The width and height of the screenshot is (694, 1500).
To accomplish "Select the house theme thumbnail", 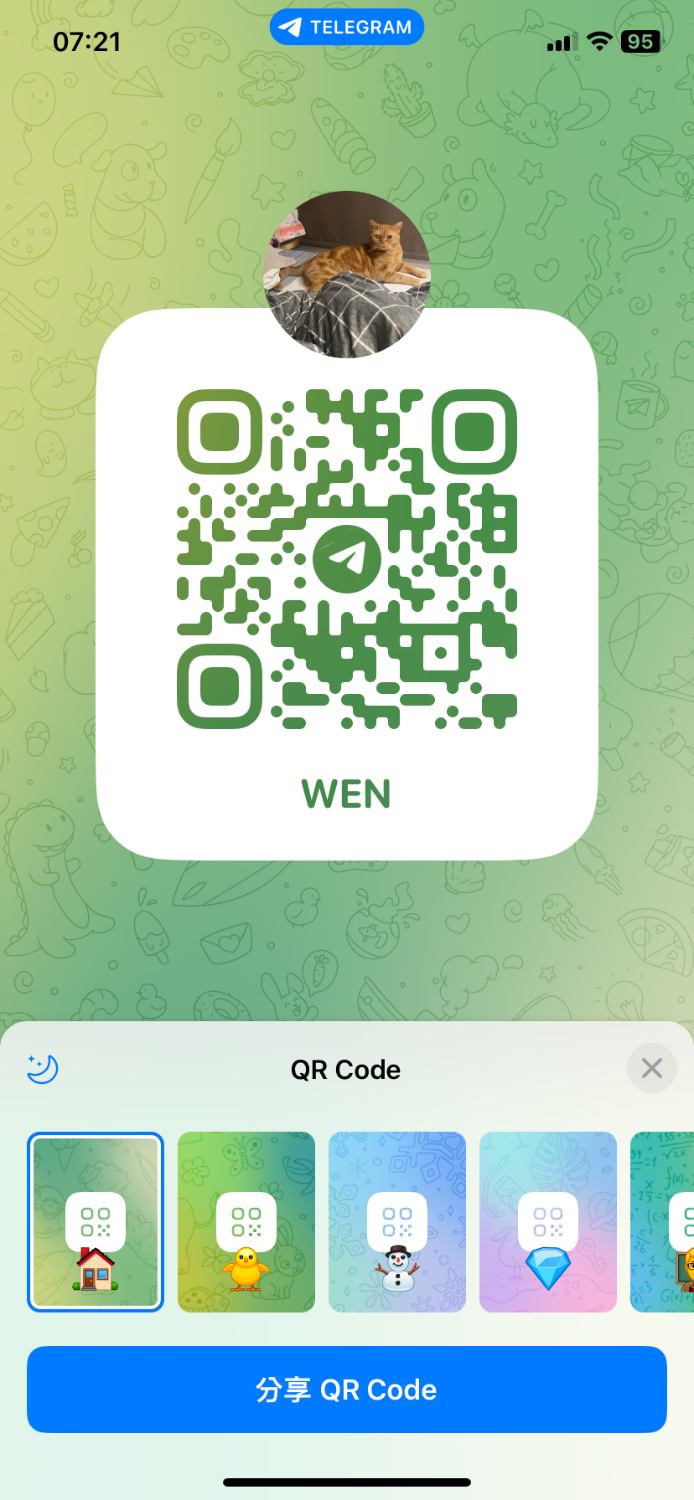I will [95, 1222].
